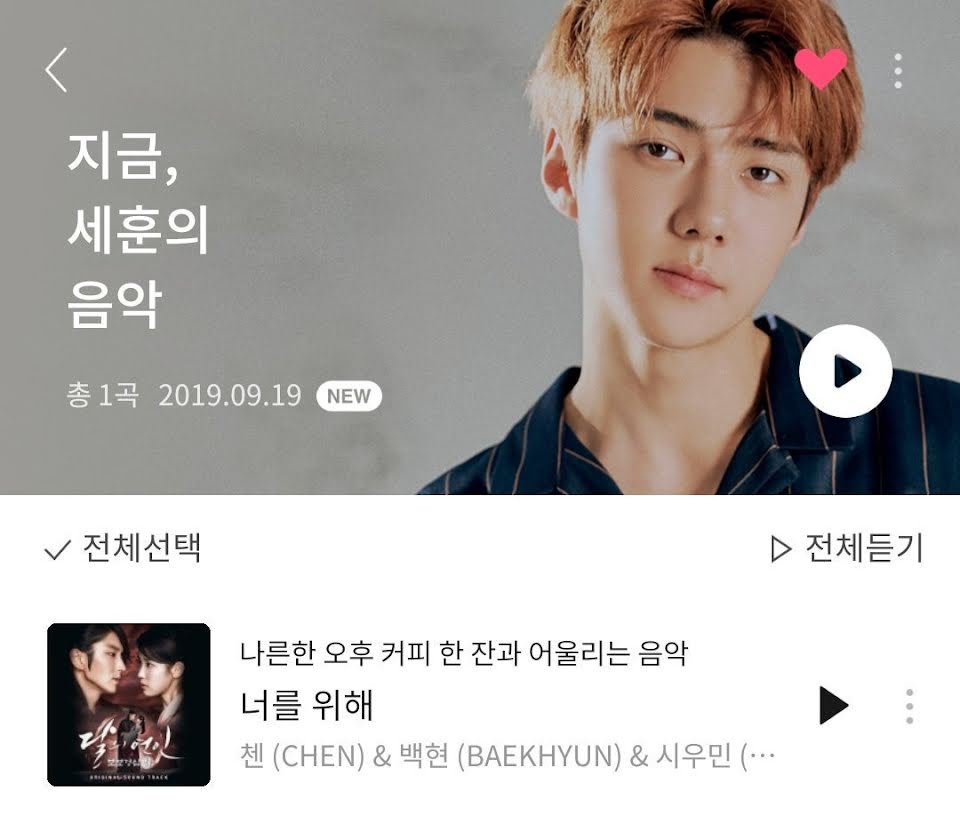This screenshot has width=960, height=832.
Task: Play the playlist with the white circular button
Action: (x=846, y=371)
